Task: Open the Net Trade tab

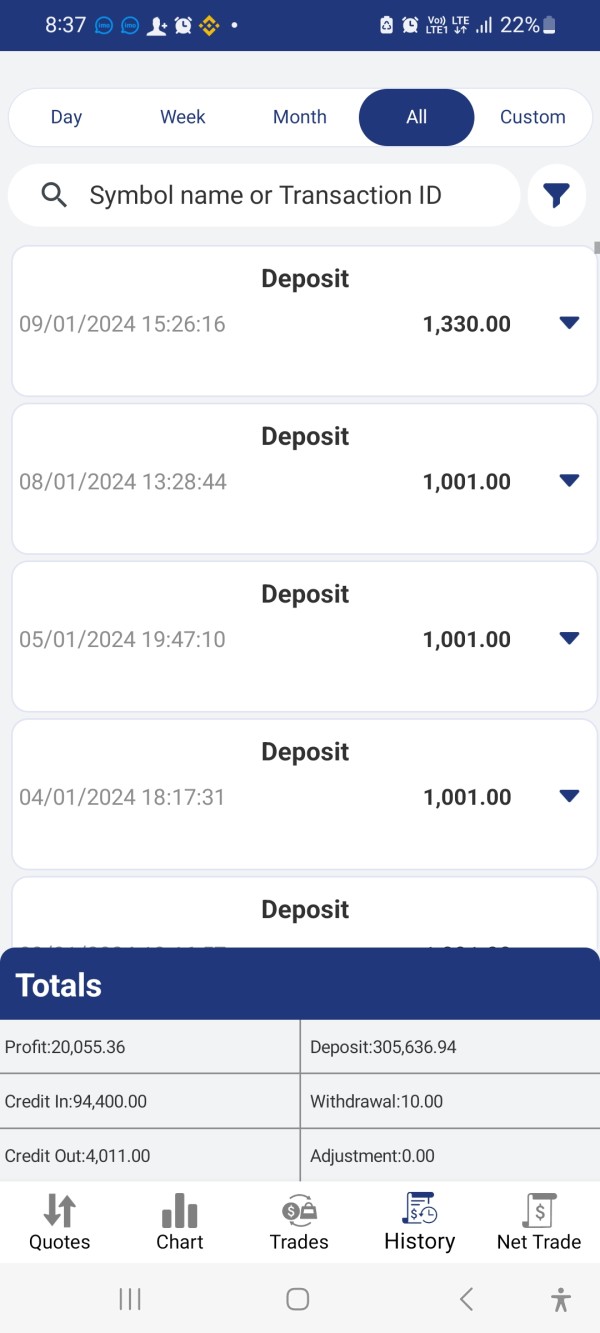Action: coord(539,1222)
